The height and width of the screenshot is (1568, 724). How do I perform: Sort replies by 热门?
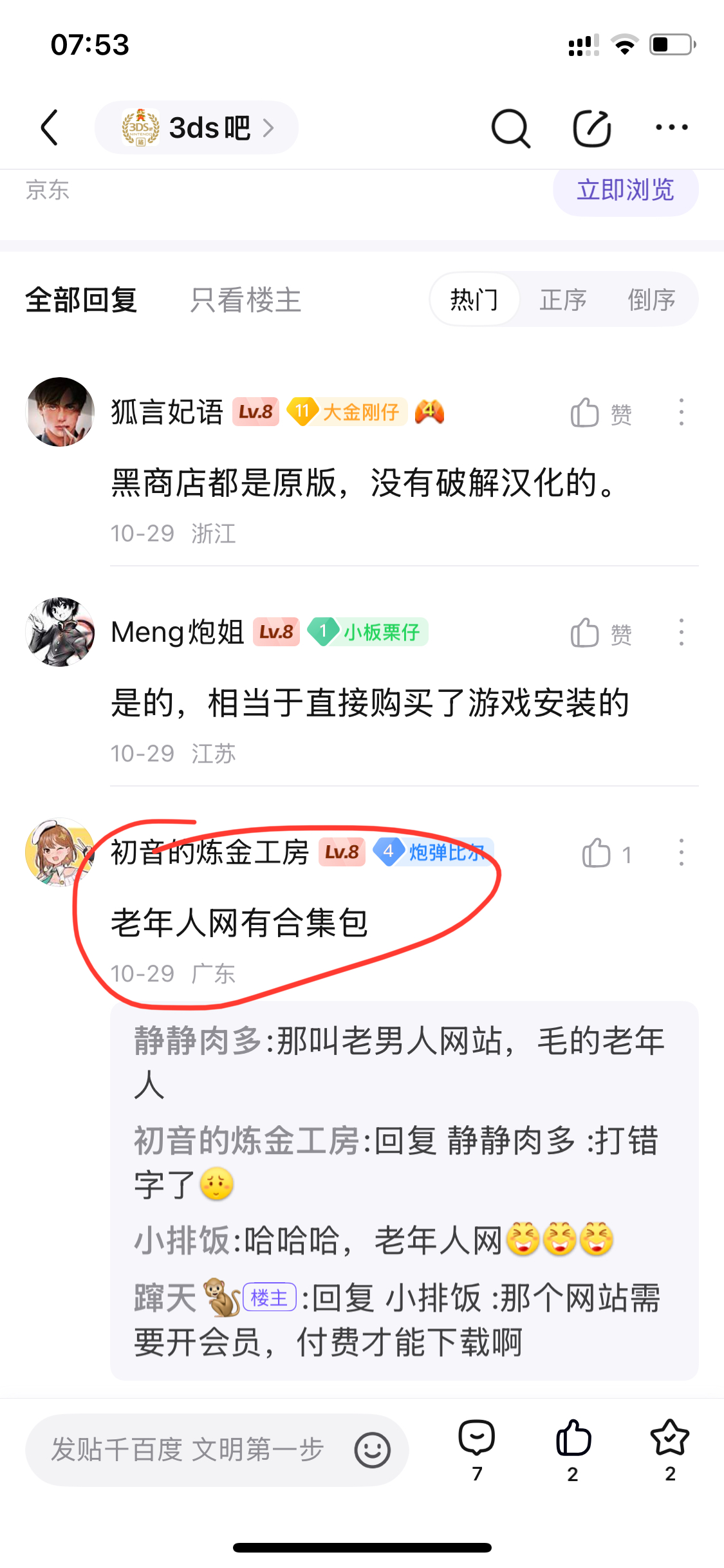coord(474,300)
